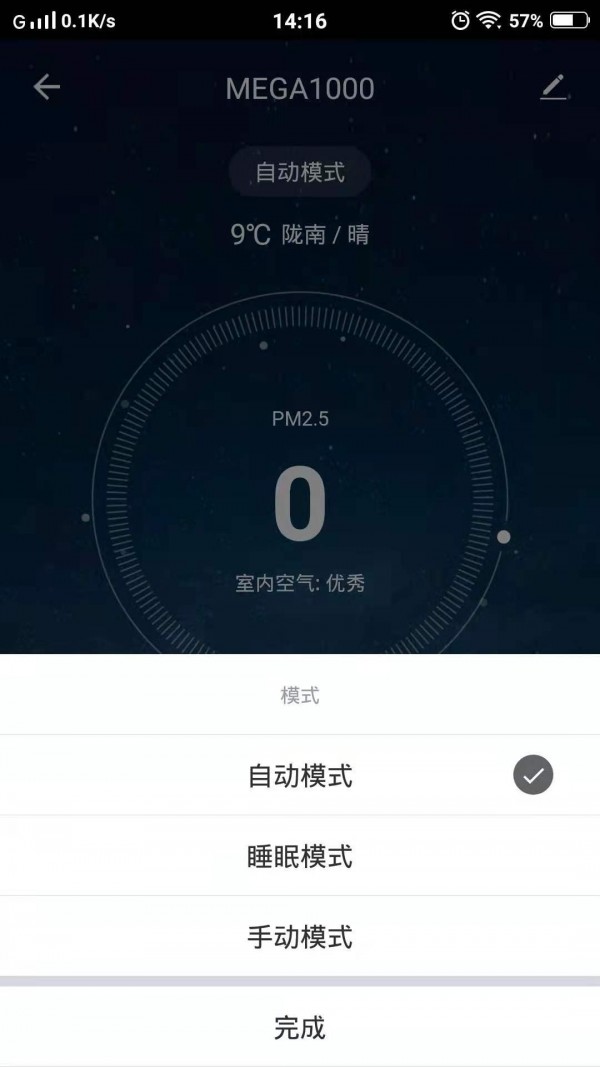Go back using the top-left arrow

tap(47, 88)
